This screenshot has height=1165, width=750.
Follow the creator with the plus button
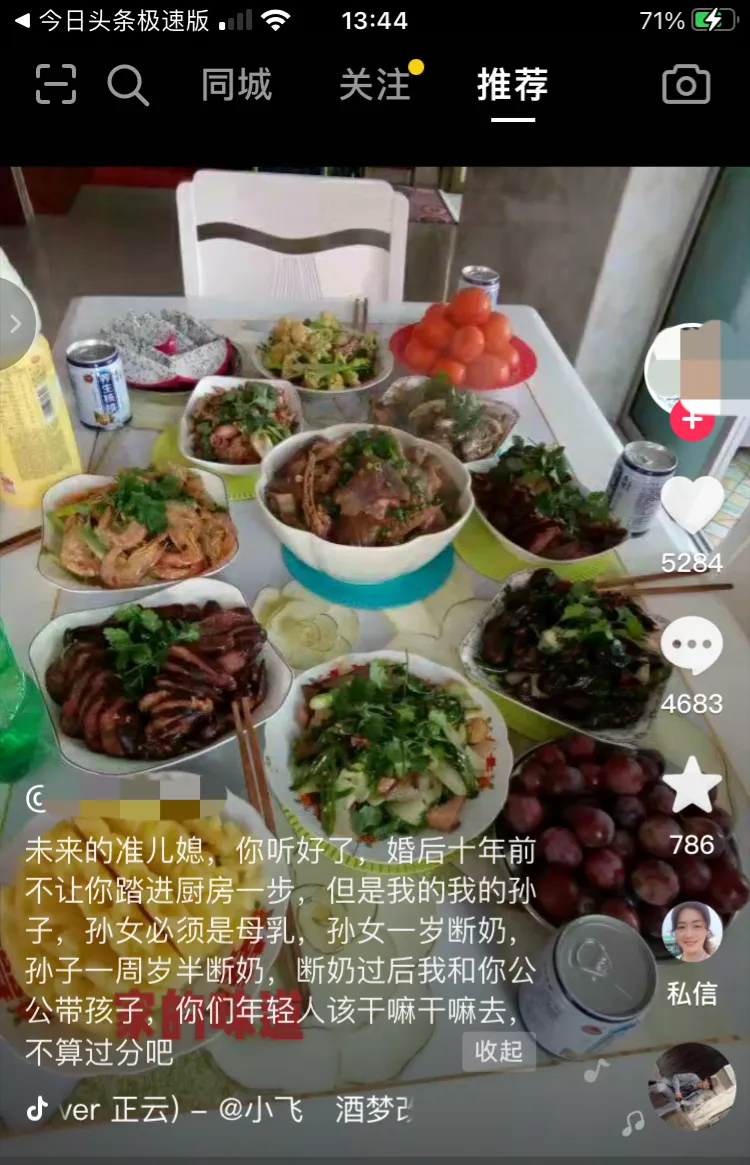point(691,419)
